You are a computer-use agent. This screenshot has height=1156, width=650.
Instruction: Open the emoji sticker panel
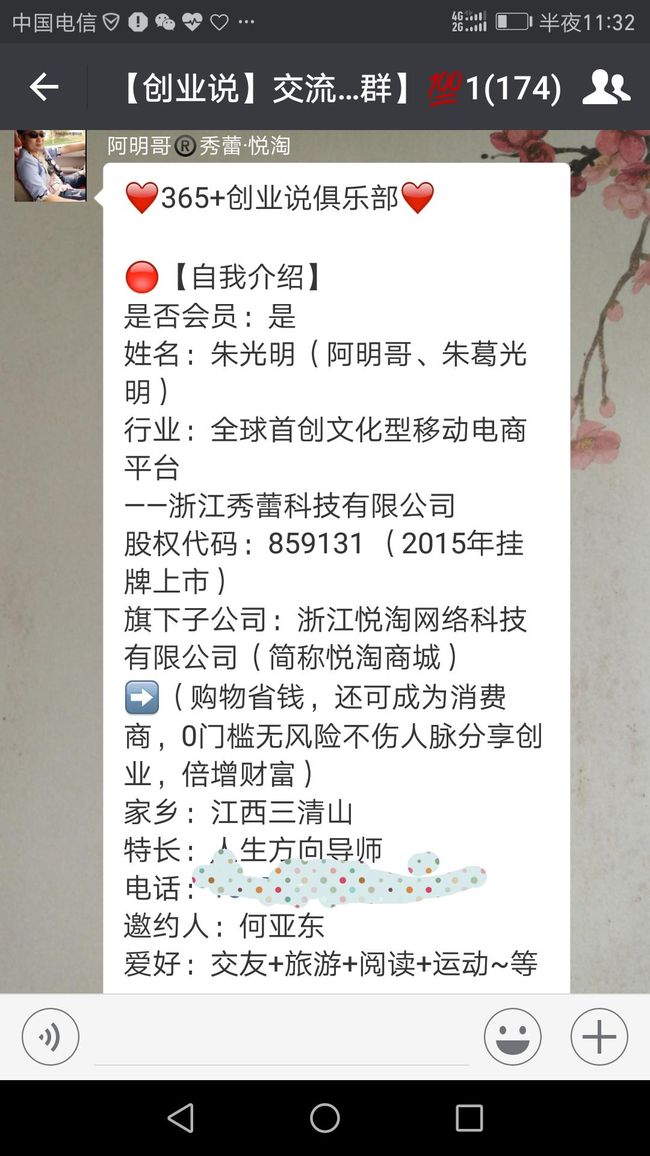(x=512, y=1037)
